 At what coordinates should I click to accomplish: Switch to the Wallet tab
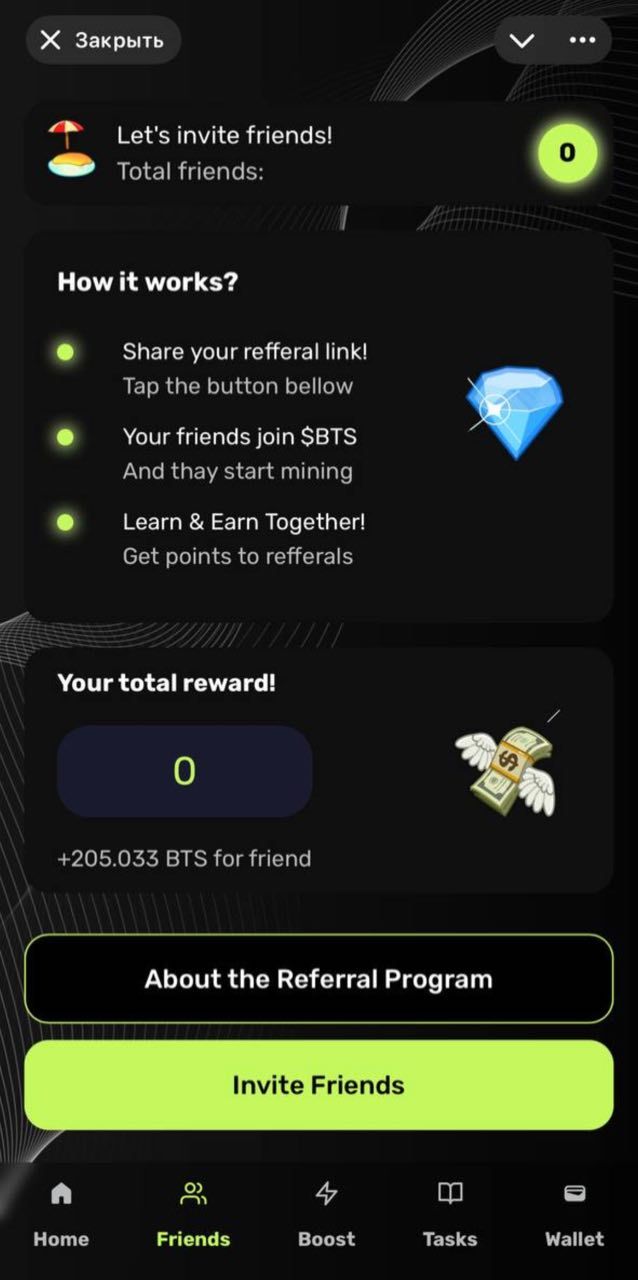574,1213
